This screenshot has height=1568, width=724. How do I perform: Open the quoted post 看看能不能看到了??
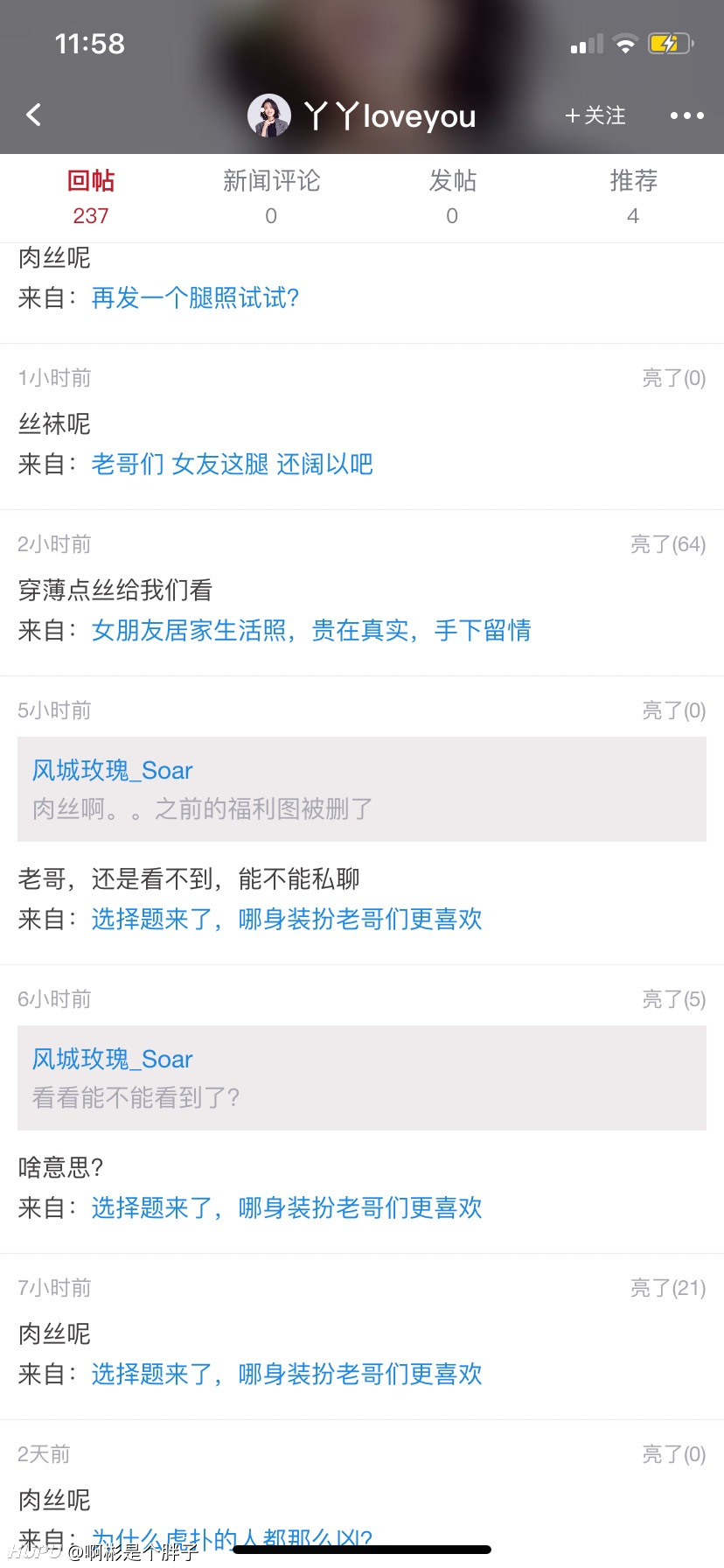click(362, 1078)
